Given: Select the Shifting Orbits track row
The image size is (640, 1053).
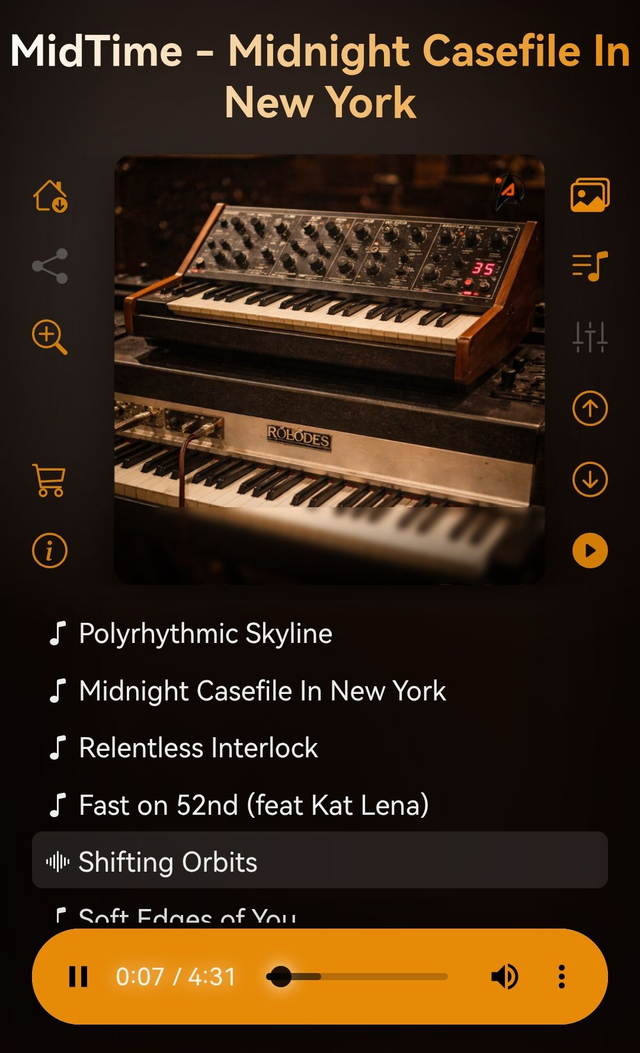Looking at the screenshot, I should coord(320,861).
